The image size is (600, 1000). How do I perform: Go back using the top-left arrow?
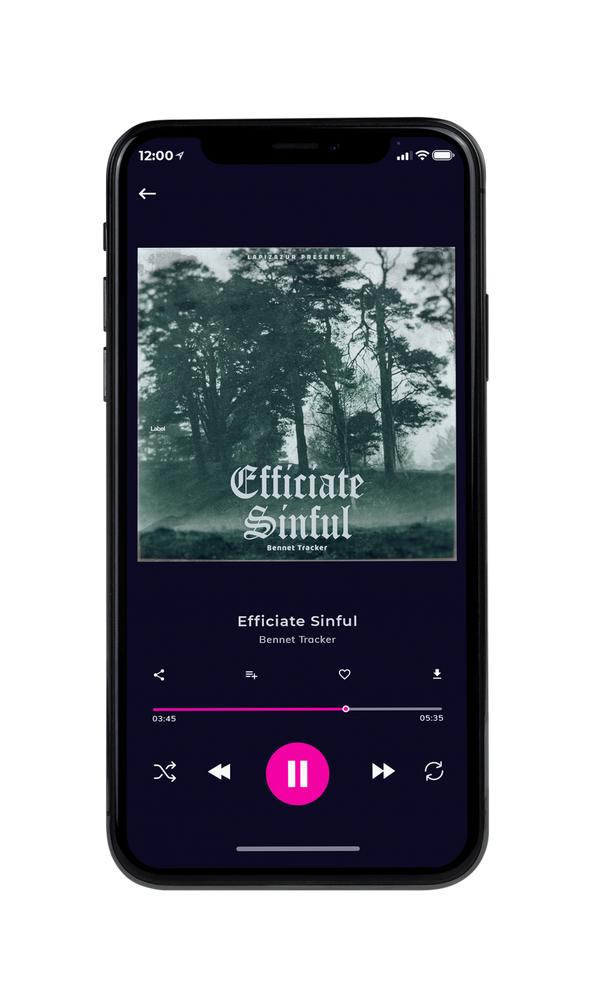pos(147,194)
